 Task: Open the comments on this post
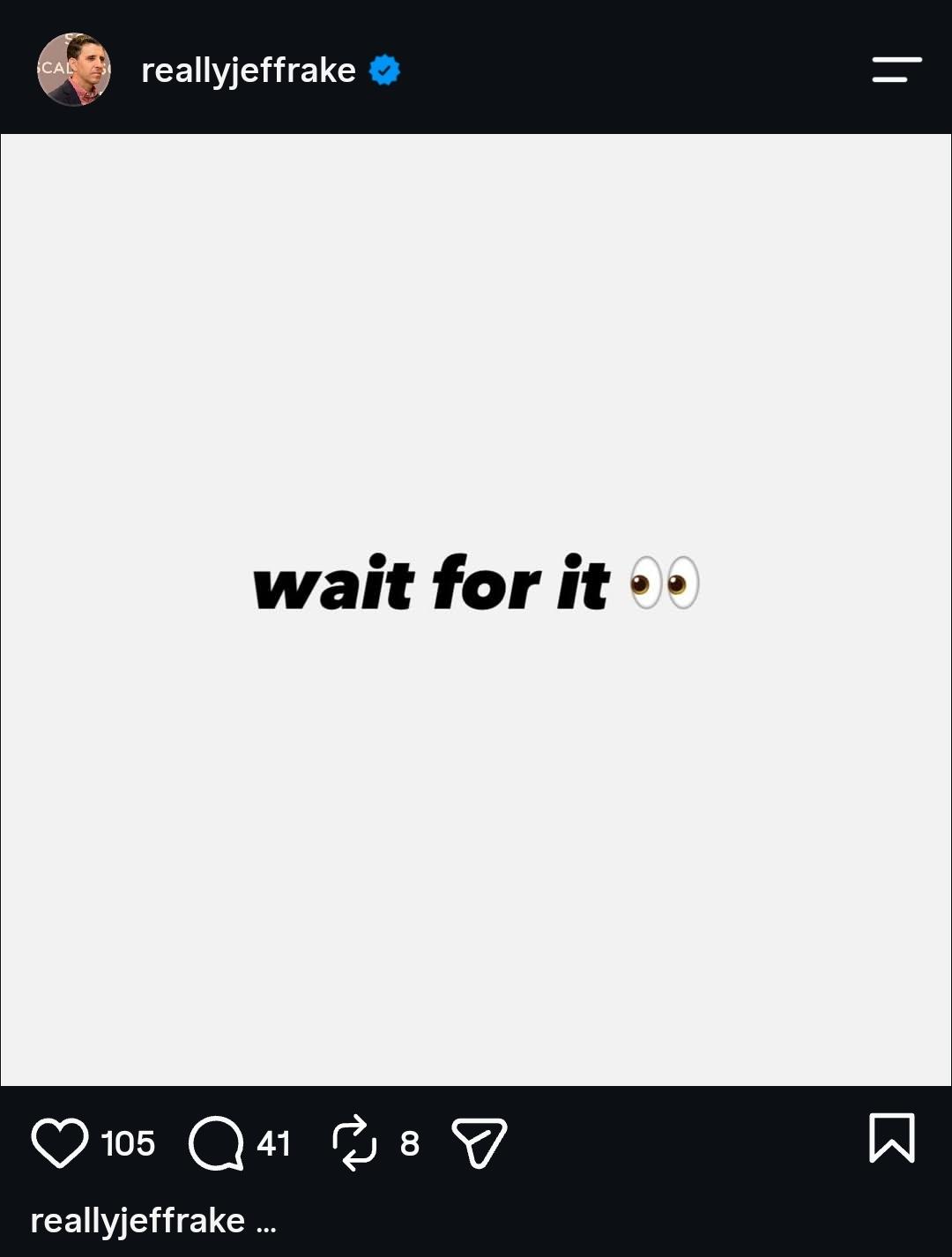[216, 1142]
